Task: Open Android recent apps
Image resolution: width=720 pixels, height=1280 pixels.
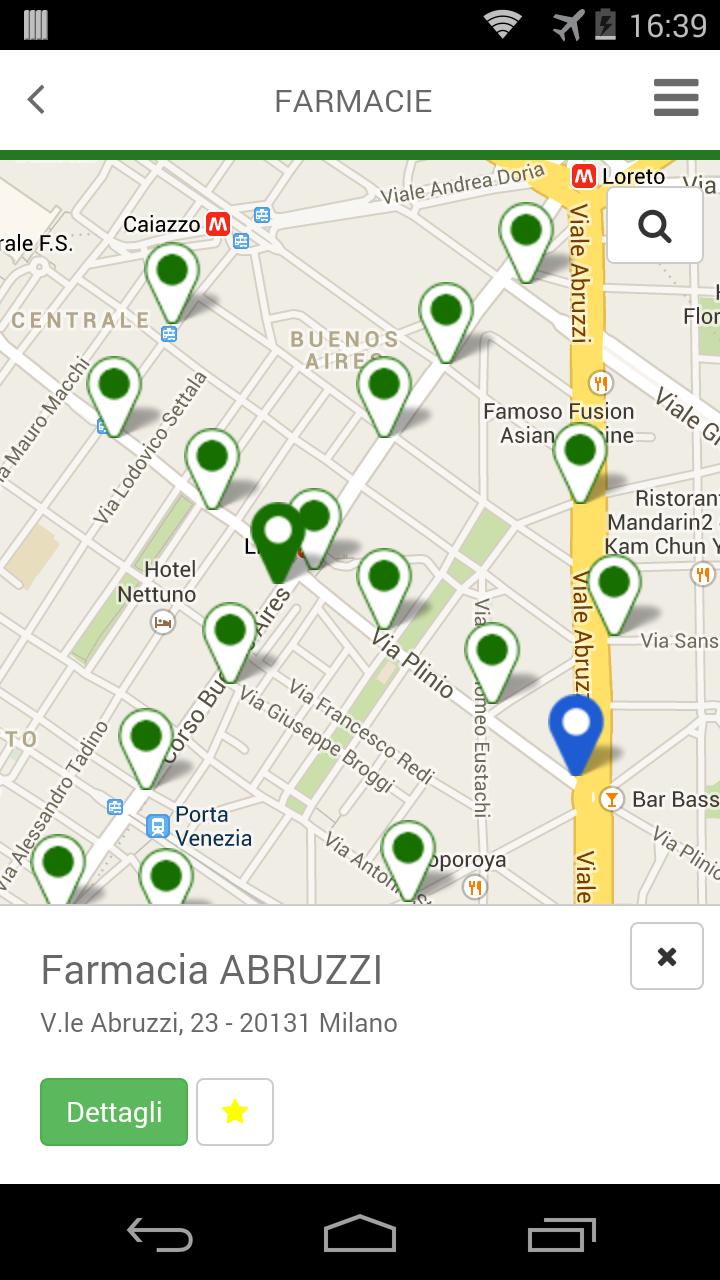Action: pyautogui.click(x=560, y=1236)
